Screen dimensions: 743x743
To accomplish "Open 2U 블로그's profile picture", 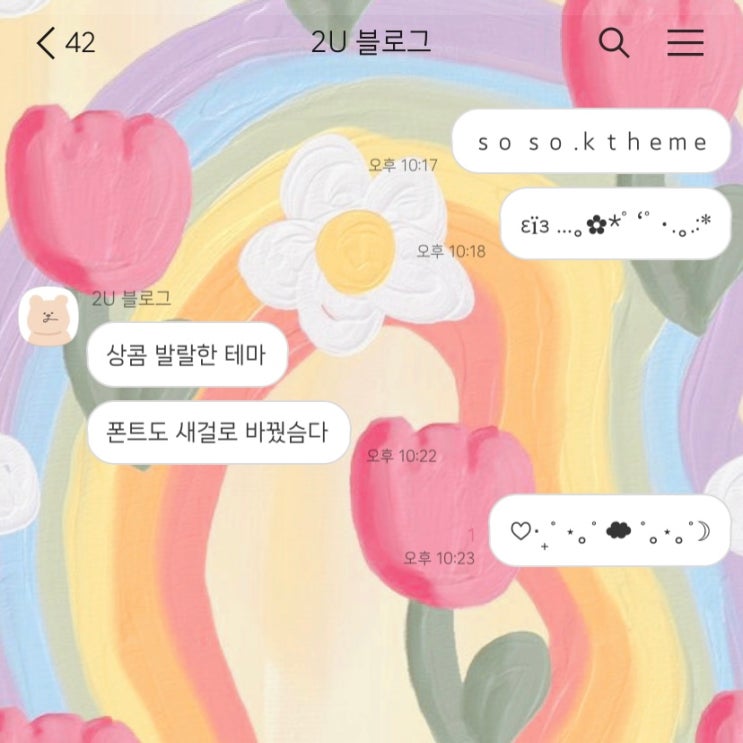I will click(47, 317).
